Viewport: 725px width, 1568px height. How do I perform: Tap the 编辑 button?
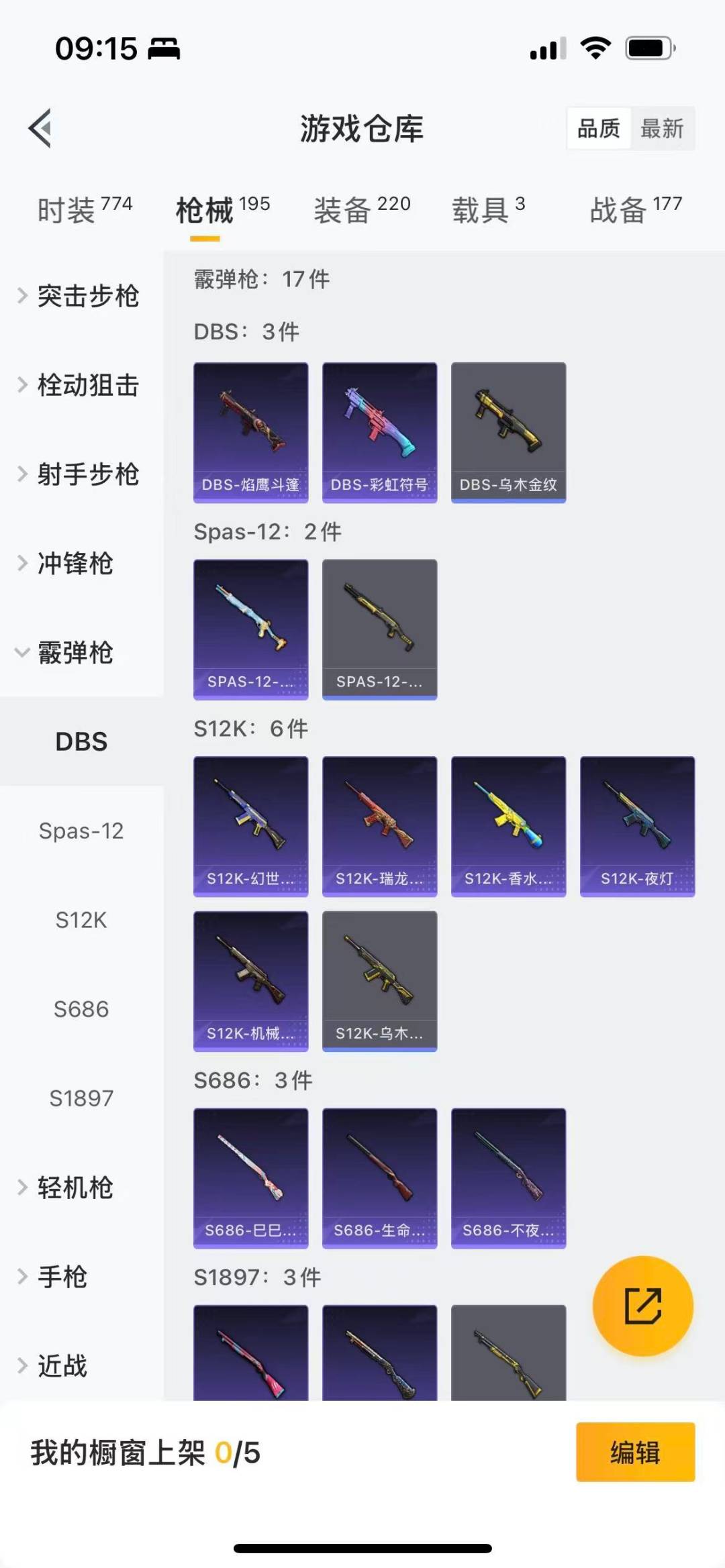pos(634,1453)
